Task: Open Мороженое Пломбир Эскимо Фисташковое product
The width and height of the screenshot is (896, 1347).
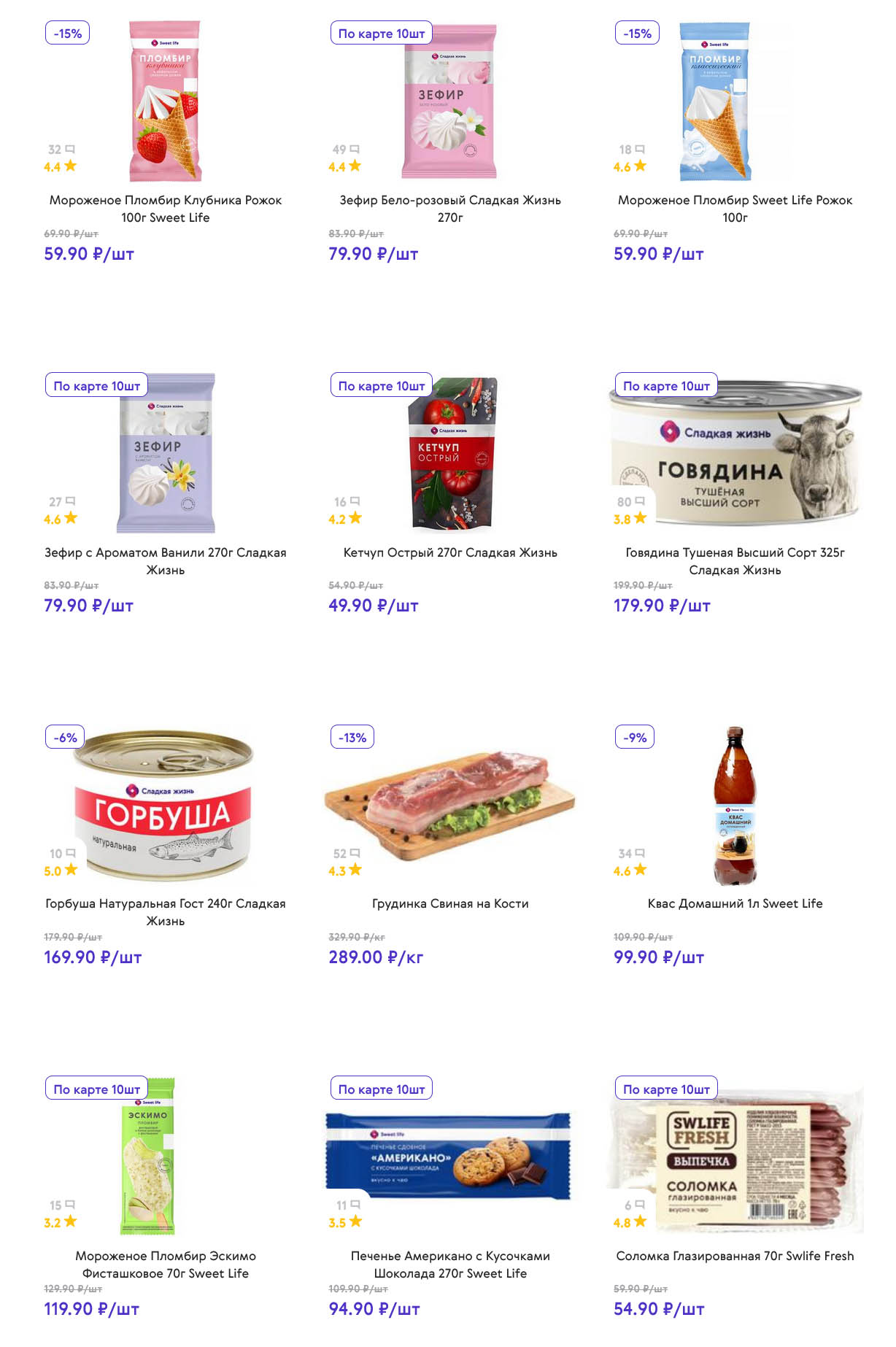Action: coord(165,1264)
